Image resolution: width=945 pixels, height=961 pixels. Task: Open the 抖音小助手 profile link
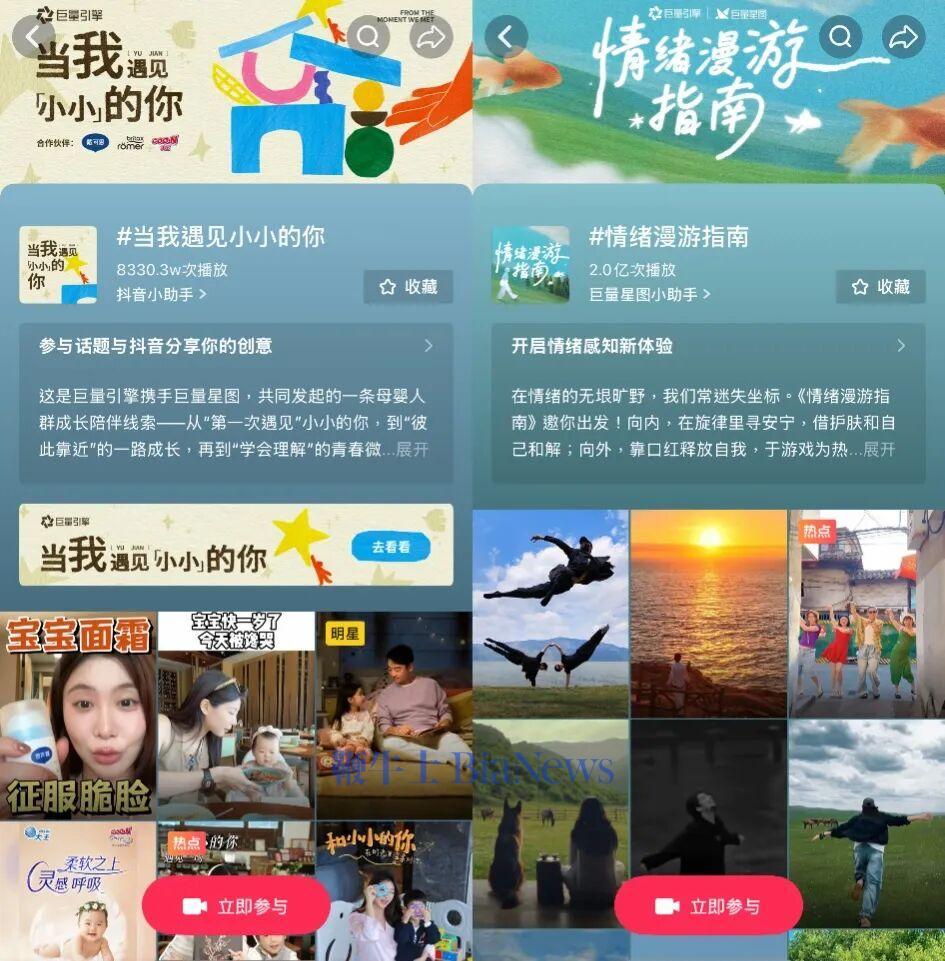tap(161, 294)
